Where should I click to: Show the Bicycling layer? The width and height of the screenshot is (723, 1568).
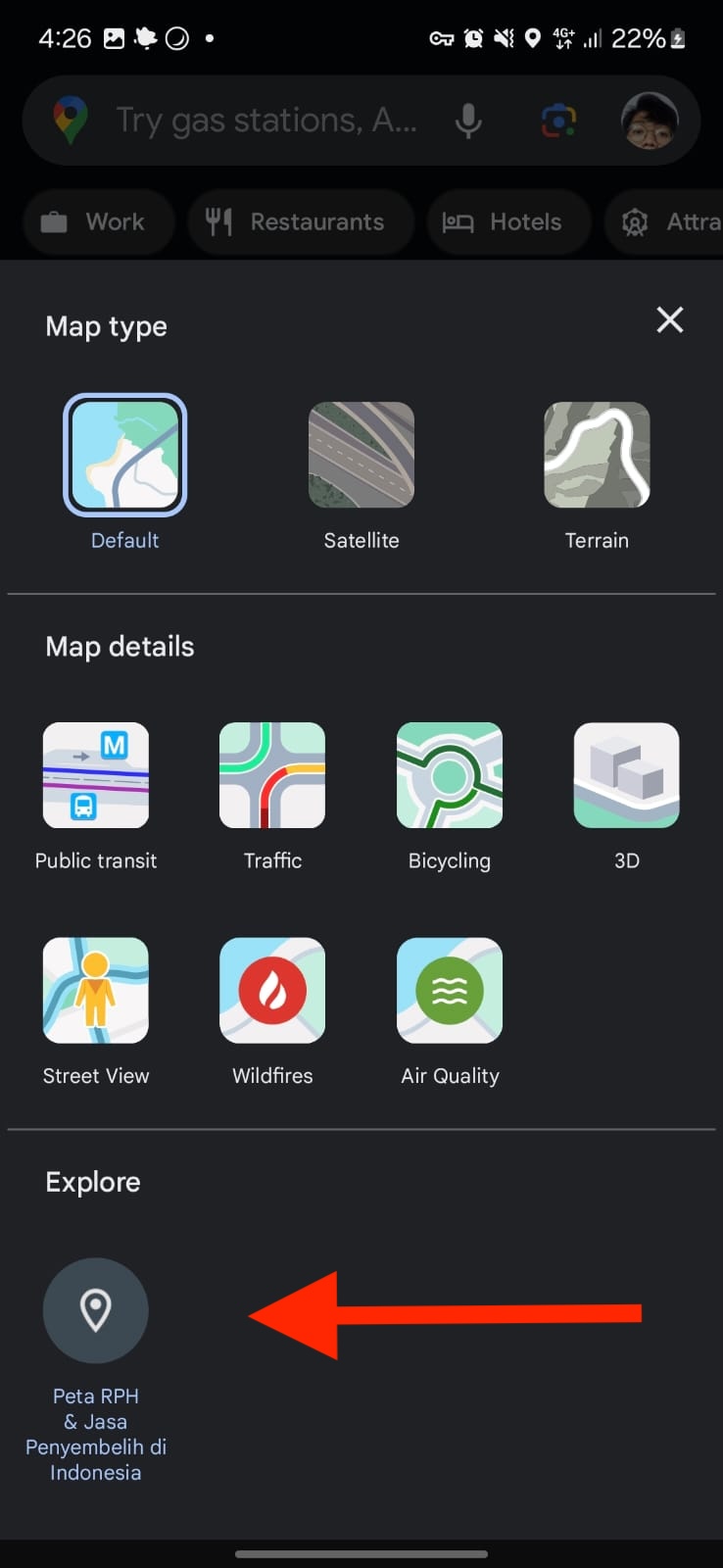pyautogui.click(x=450, y=775)
